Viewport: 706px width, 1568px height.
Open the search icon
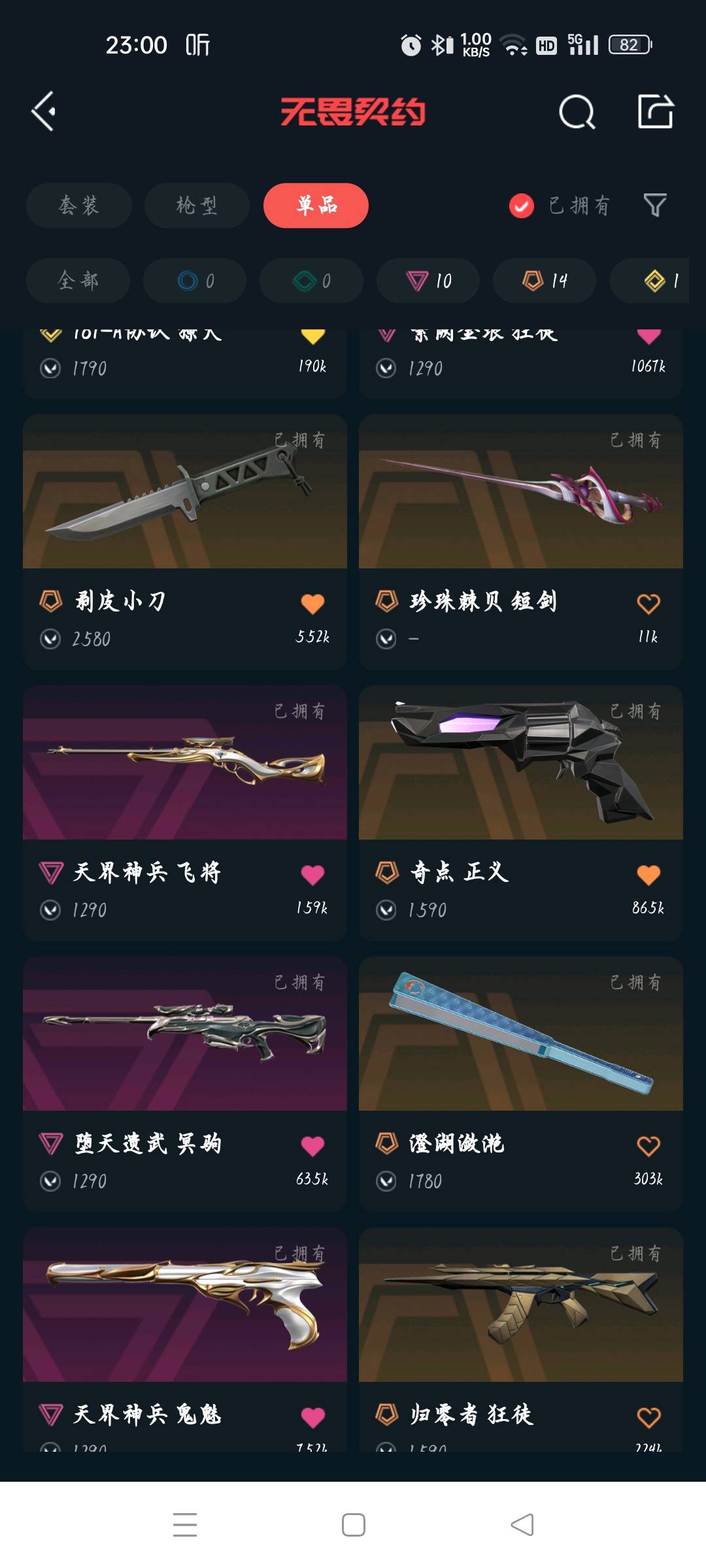577,112
